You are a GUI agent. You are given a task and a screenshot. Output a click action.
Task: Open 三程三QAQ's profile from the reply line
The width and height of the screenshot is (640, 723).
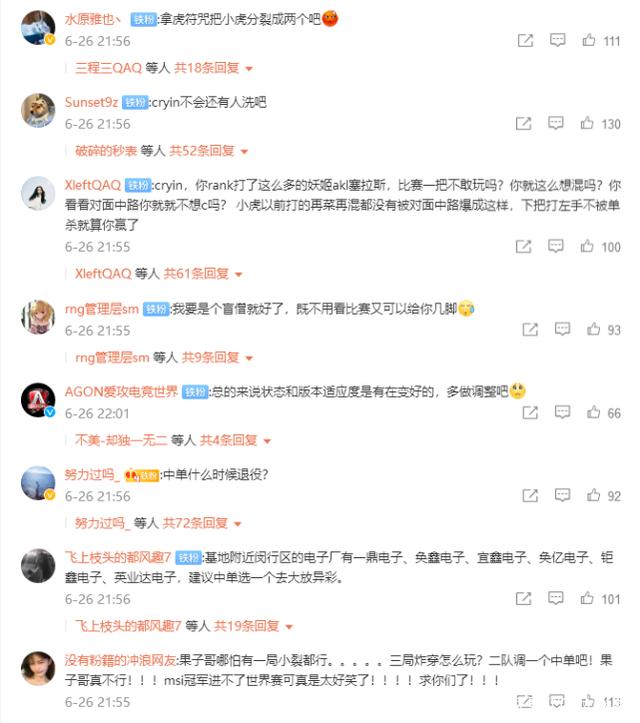pyautogui.click(x=108, y=68)
